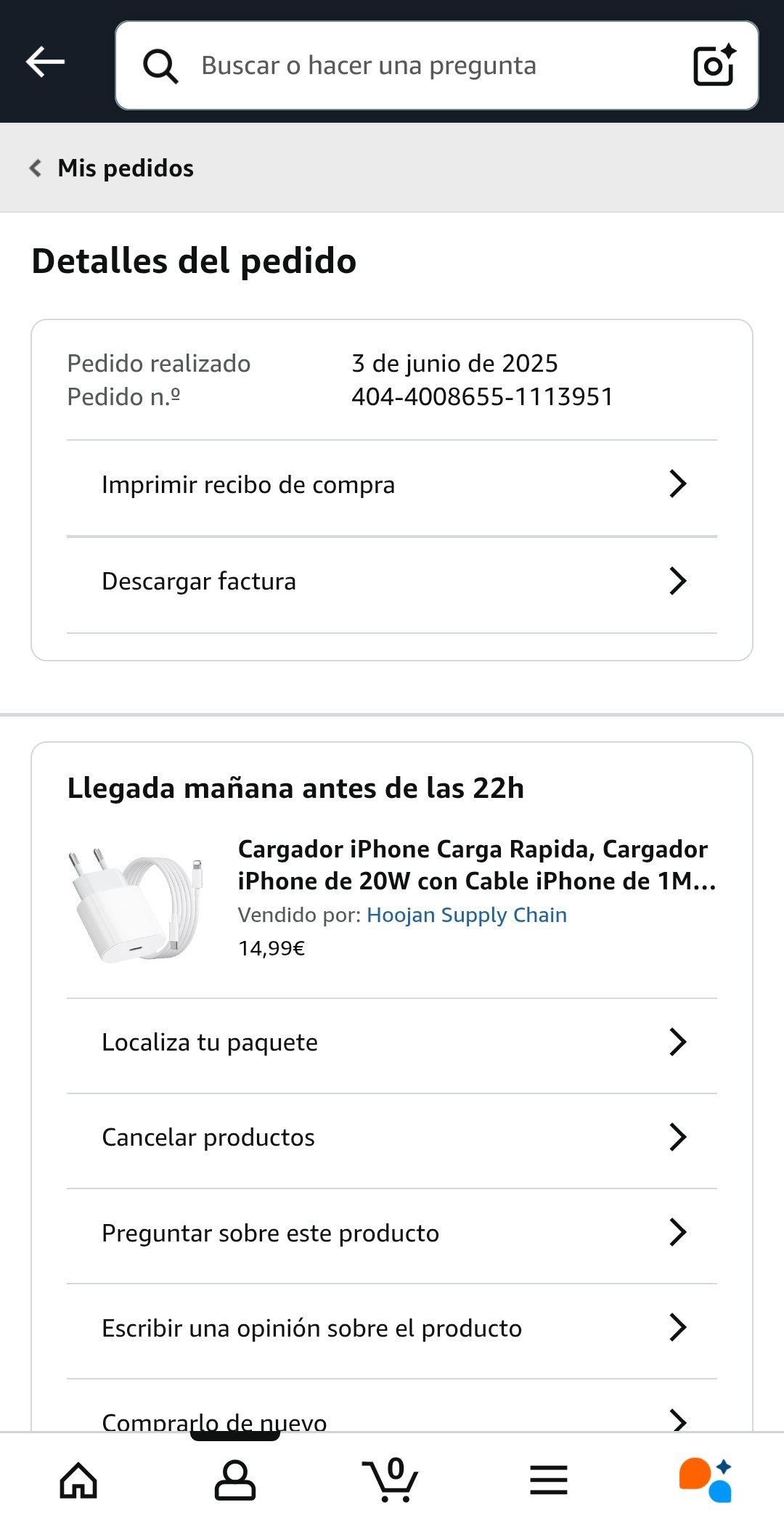The width and height of the screenshot is (784, 1529).
Task: Open Preguntar sobre este producto
Action: pos(392,1233)
